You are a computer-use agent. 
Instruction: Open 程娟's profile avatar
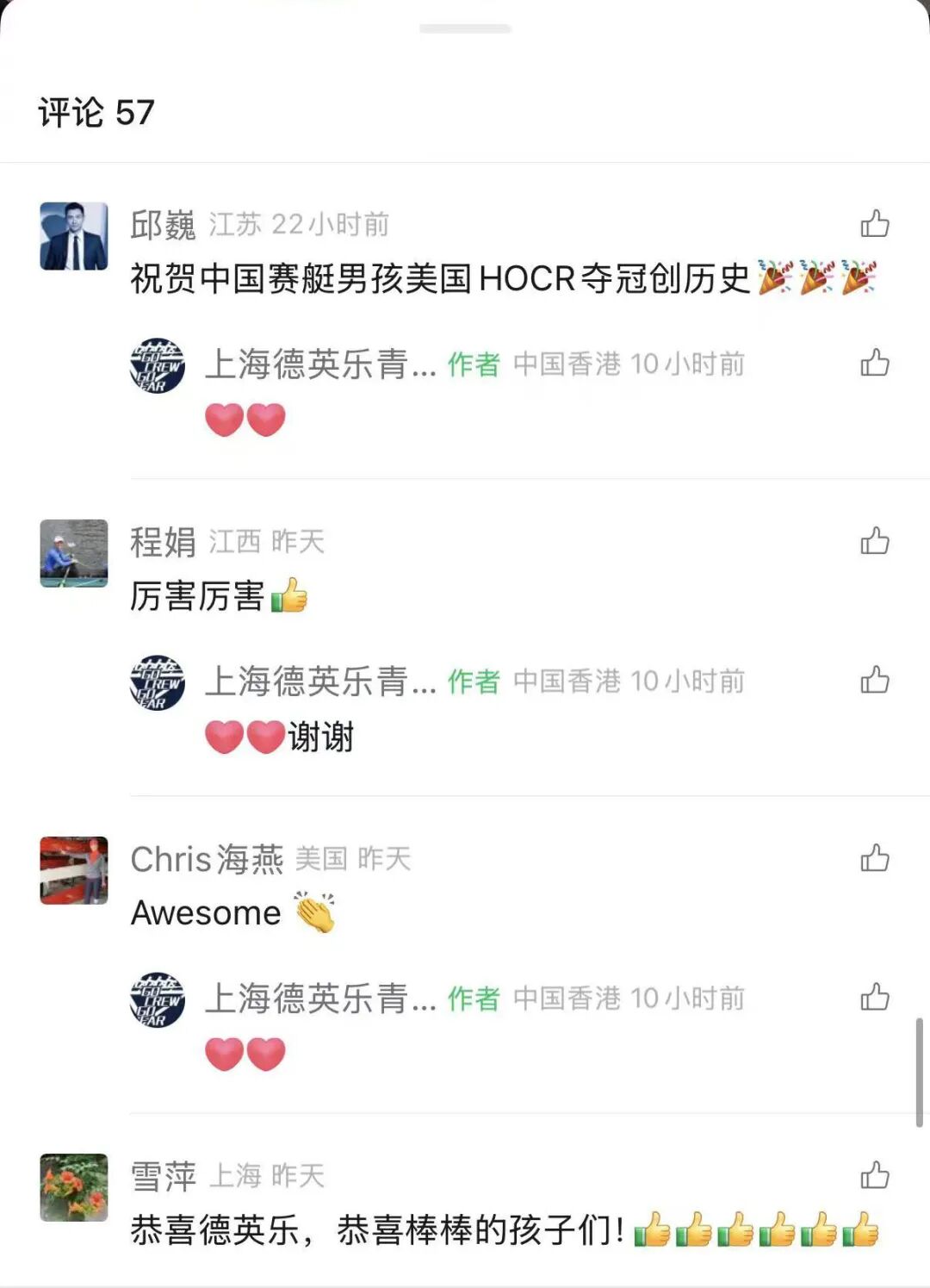74,553
